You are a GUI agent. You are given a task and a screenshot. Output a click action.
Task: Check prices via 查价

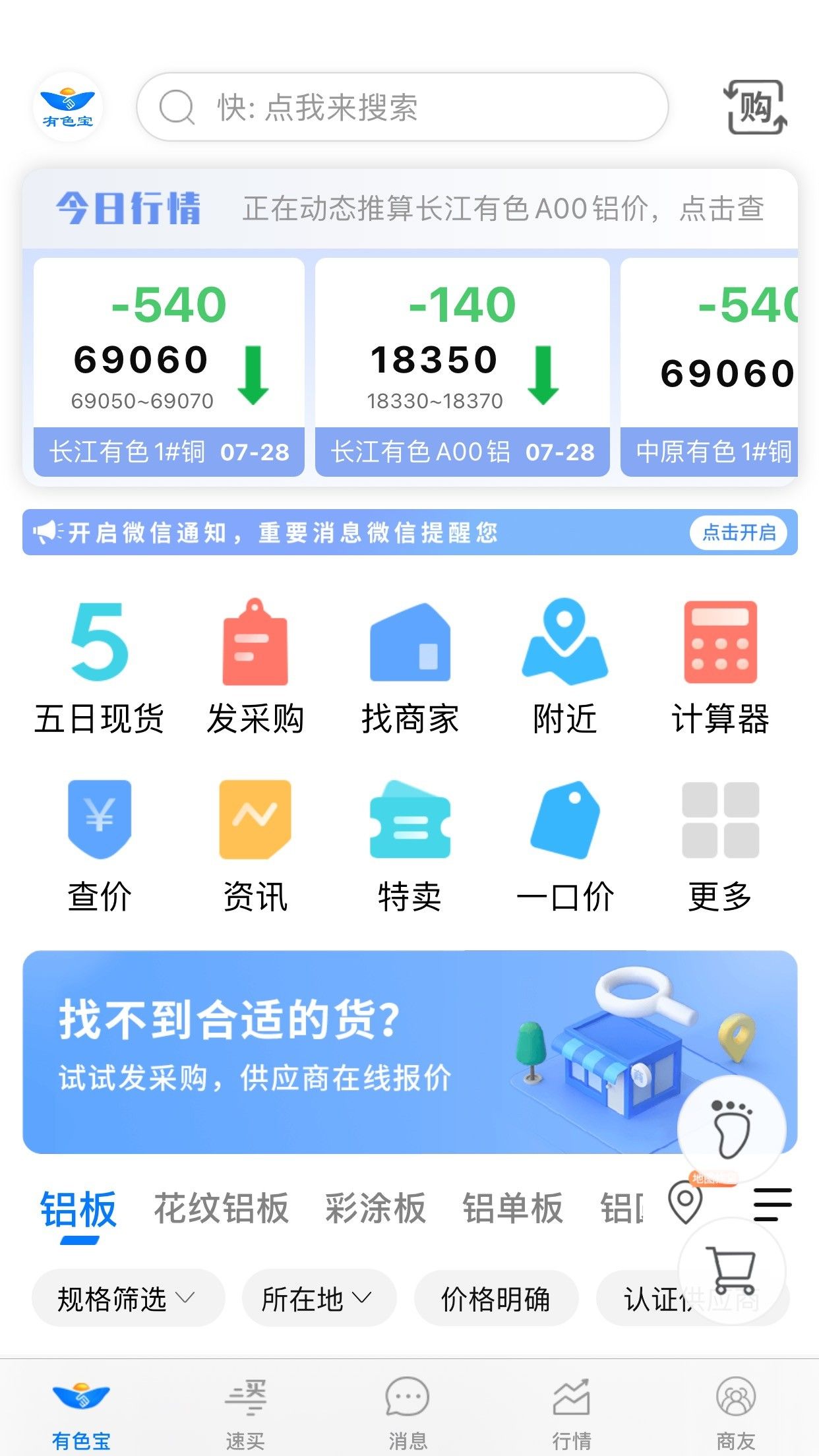click(100, 845)
